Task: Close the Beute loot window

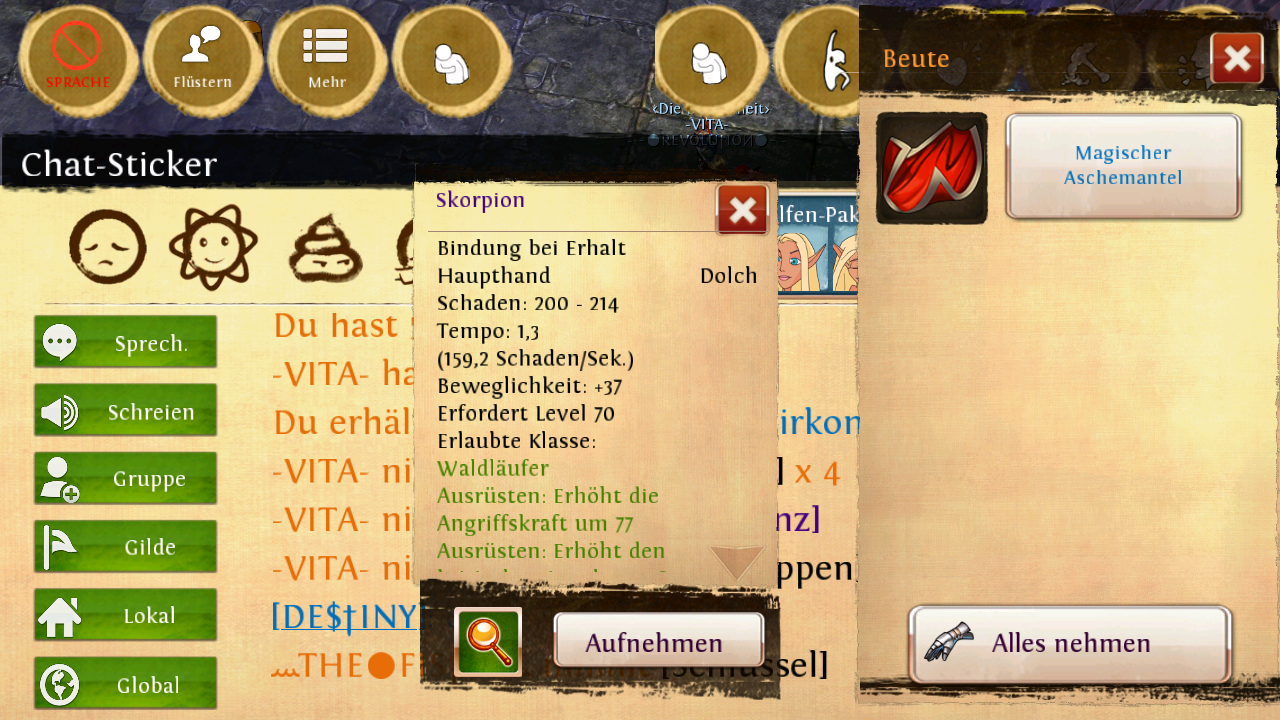Action: (1236, 59)
